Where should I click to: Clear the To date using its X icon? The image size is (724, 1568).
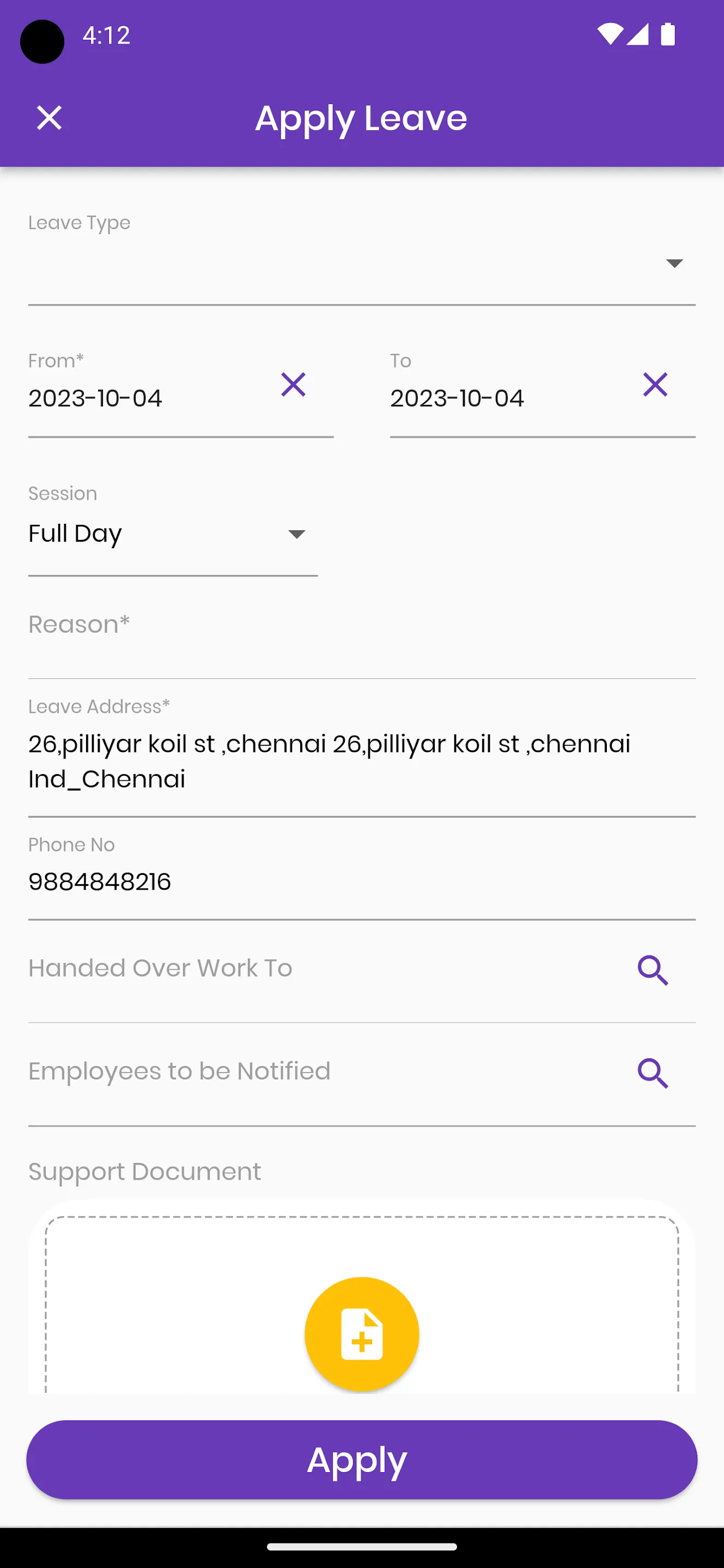(x=655, y=384)
